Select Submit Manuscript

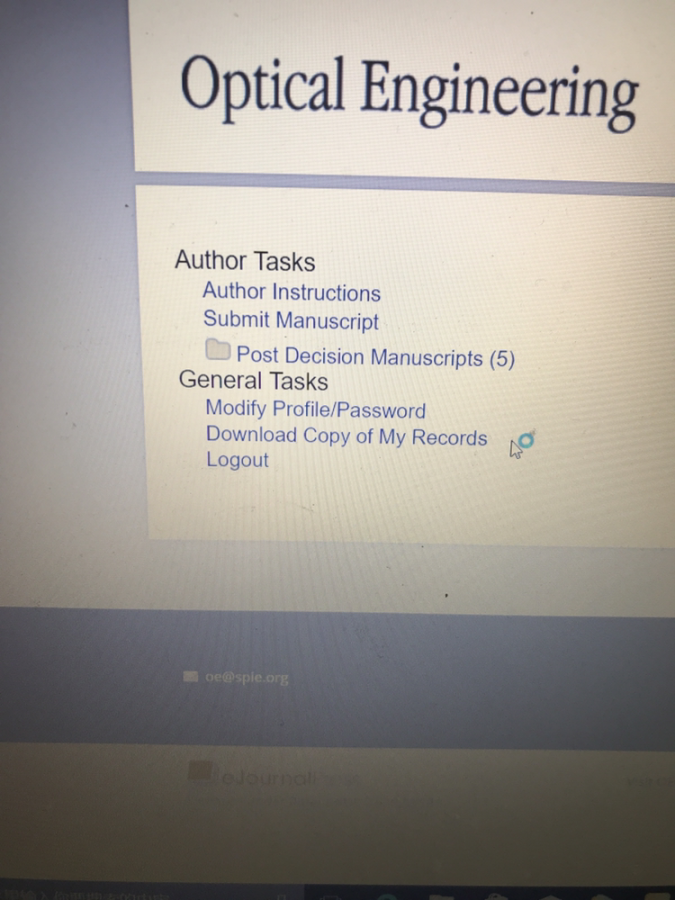click(291, 322)
